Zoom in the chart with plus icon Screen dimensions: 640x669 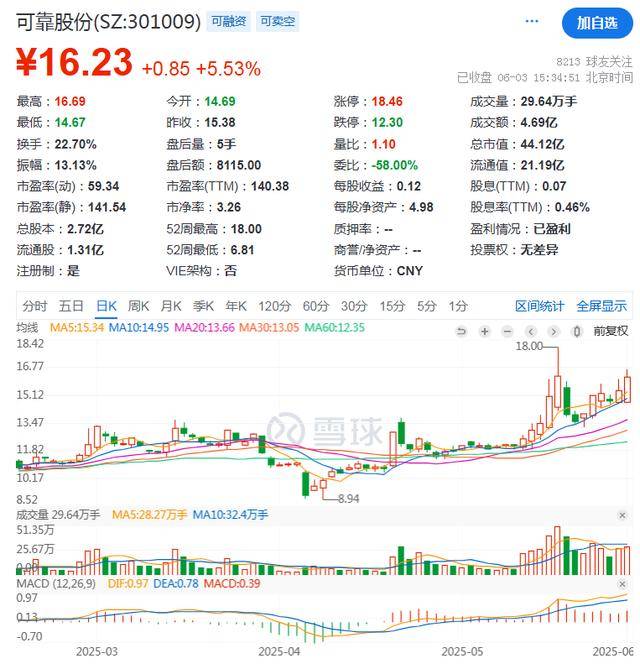point(484,330)
